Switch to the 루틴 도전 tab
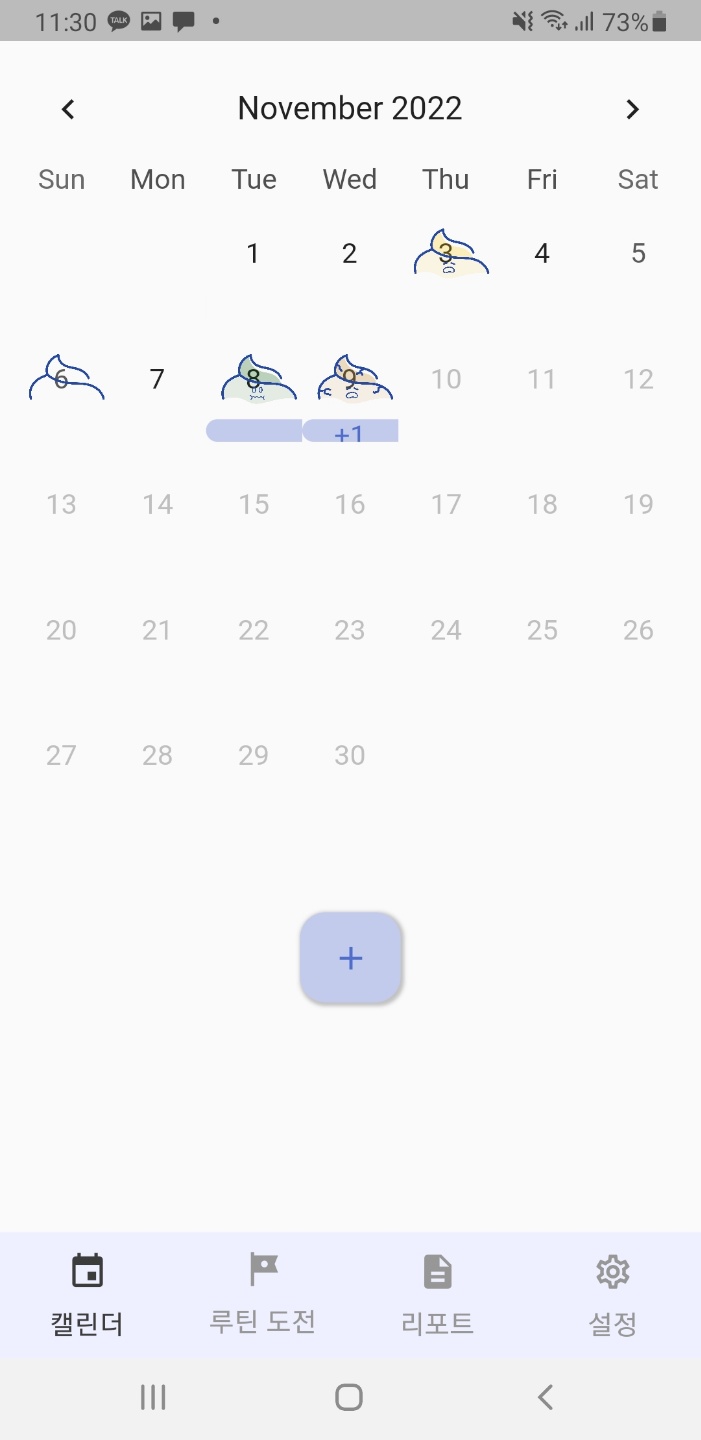Image resolution: width=701 pixels, height=1440 pixels. (262, 1295)
